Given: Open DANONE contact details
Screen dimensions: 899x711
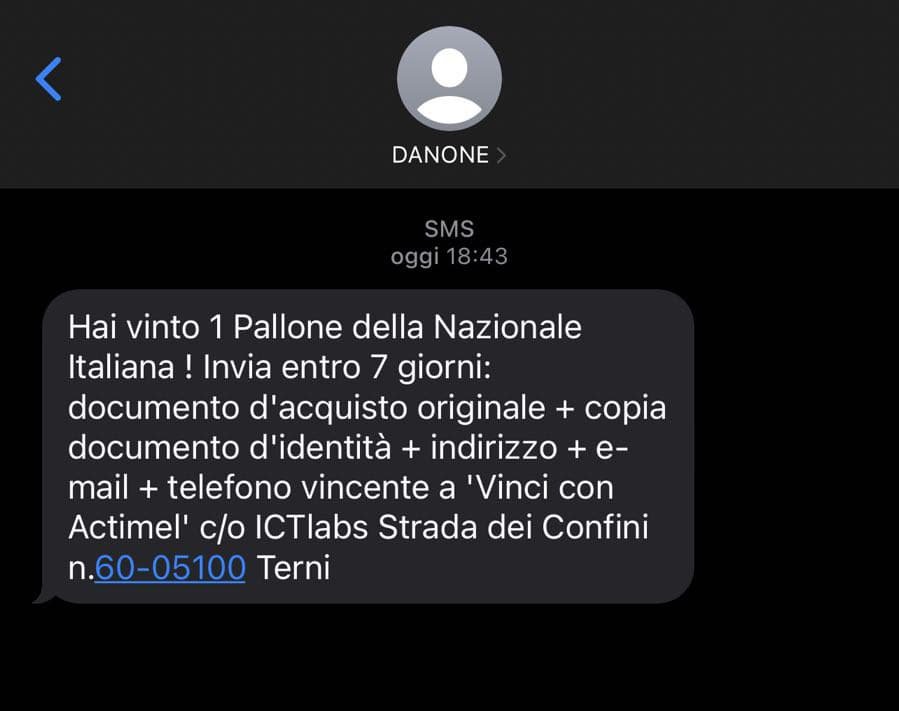Looking at the screenshot, I should click(x=449, y=155).
